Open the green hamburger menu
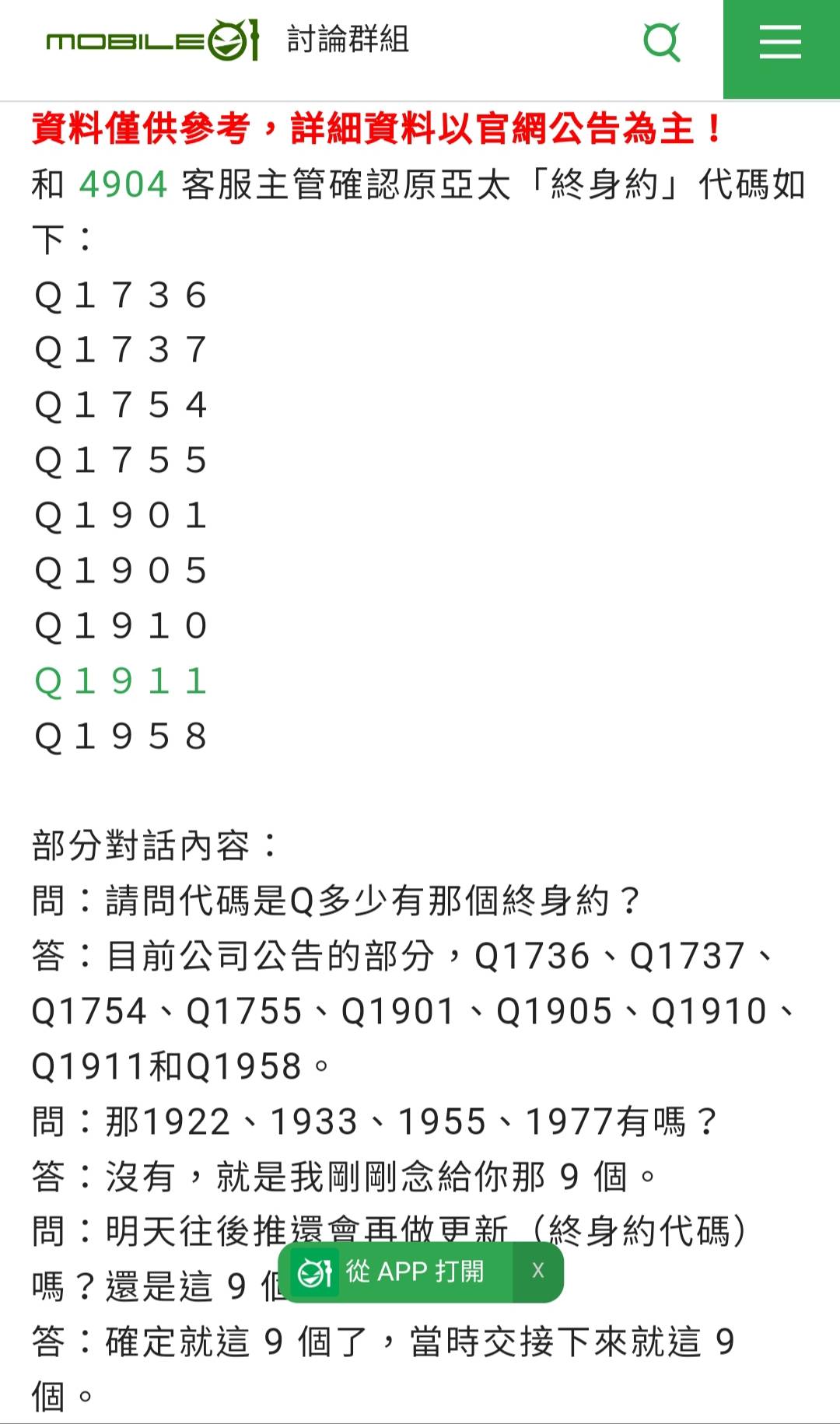The height and width of the screenshot is (1424, 840). (x=780, y=42)
